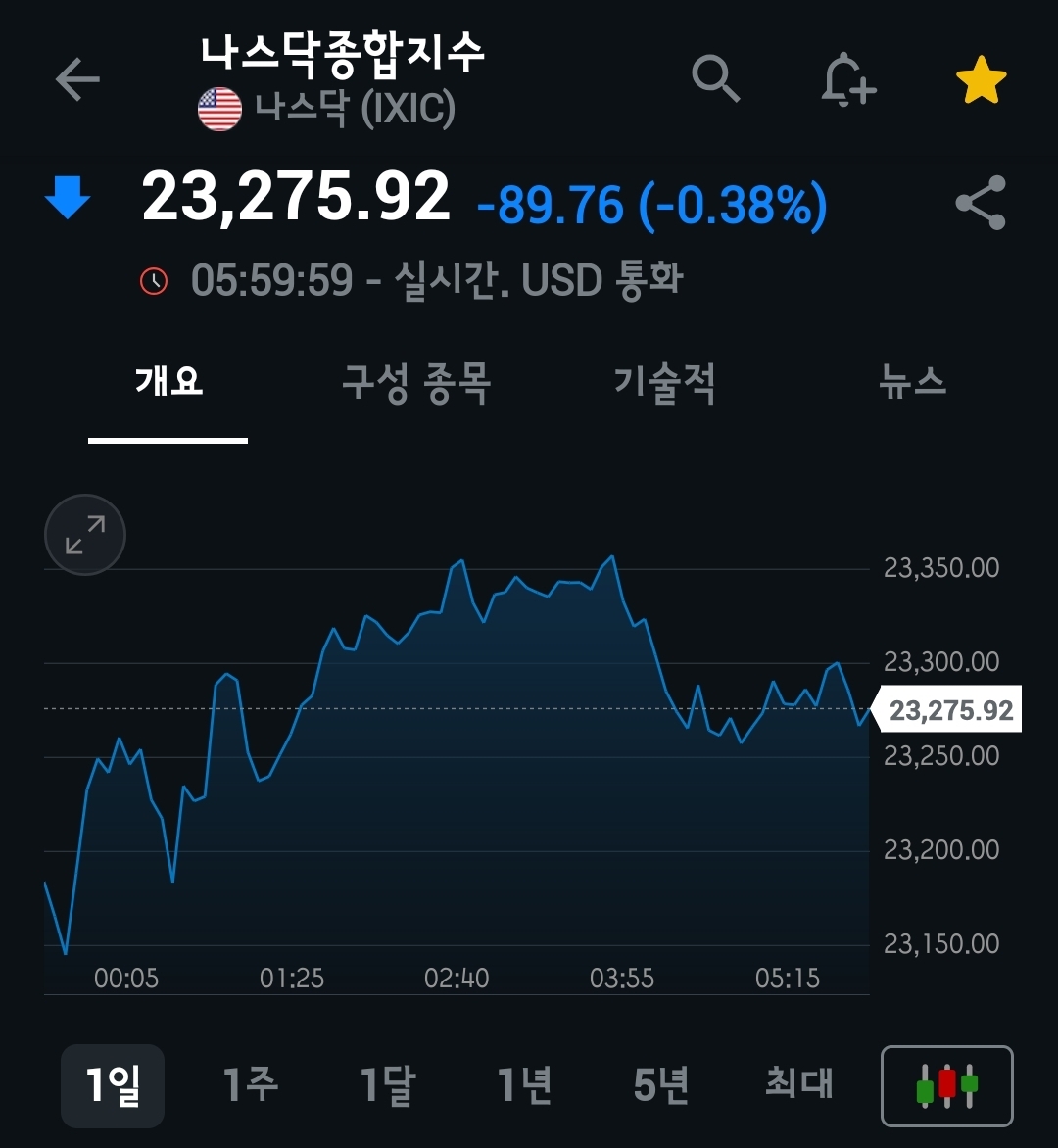This screenshot has height=1148, width=1058.
Task: Switch chart range to 최대
Action: pos(799,1085)
